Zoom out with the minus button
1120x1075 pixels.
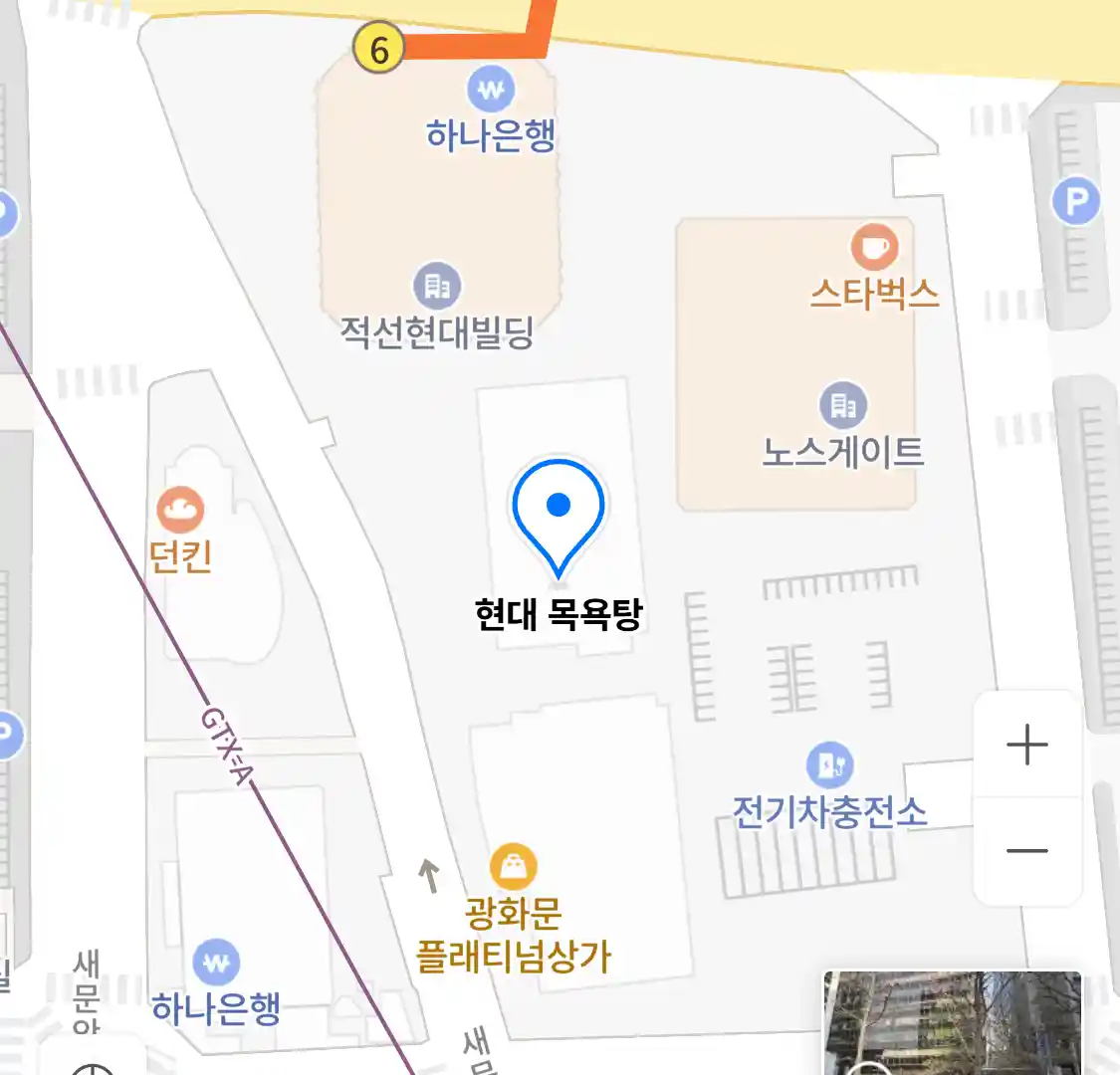pos(1026,851)
